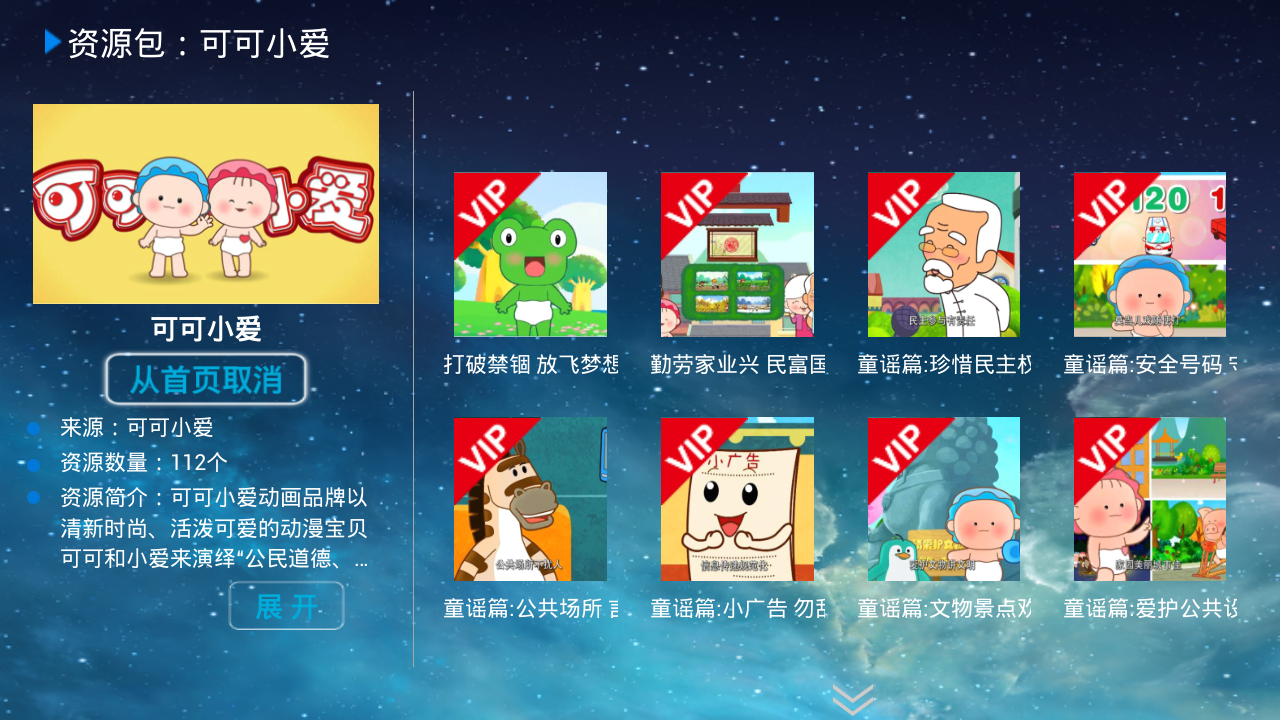Open 童谣篇:小广告 video

[737, 499]
